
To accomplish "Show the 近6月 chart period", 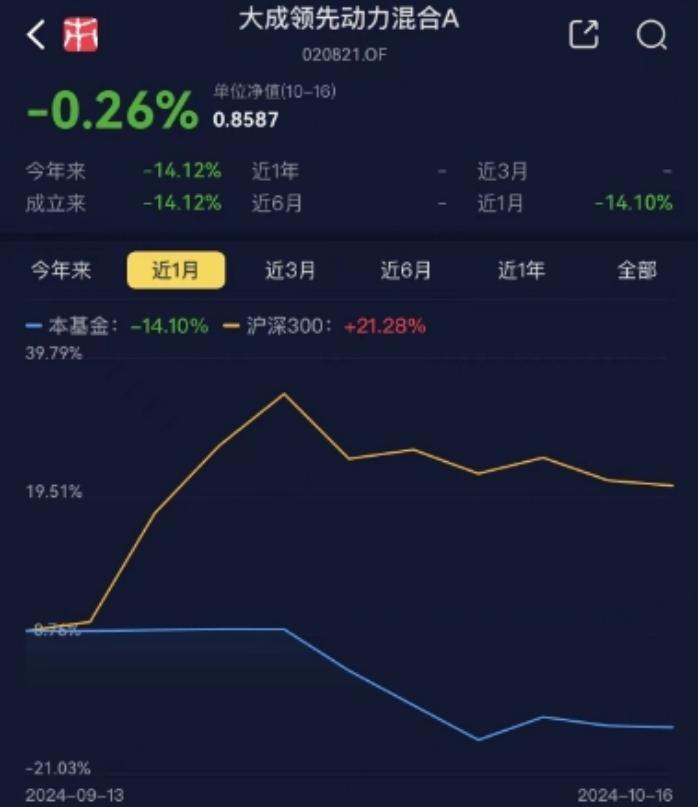I will coord(406,270).
